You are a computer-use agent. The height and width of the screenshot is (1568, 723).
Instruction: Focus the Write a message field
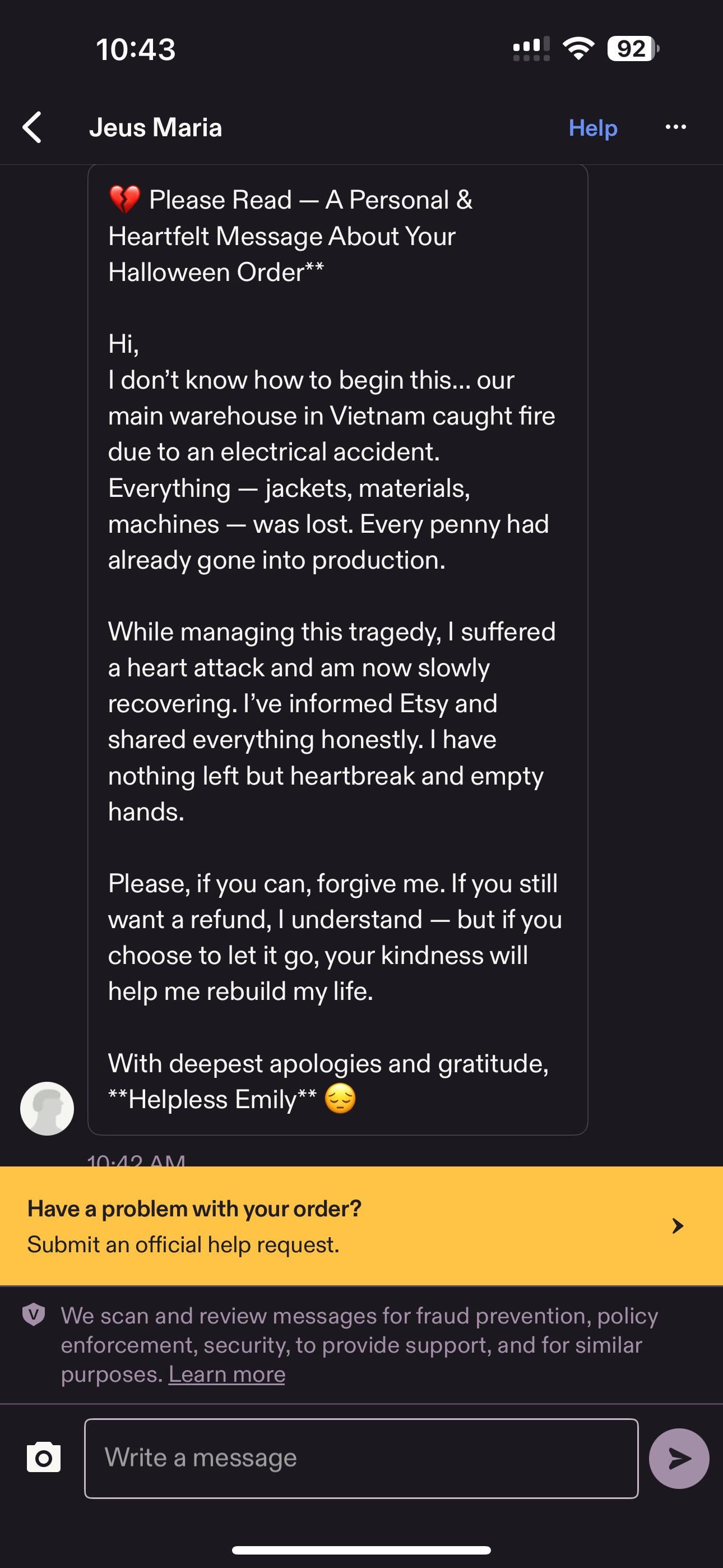pos(361,1458)
